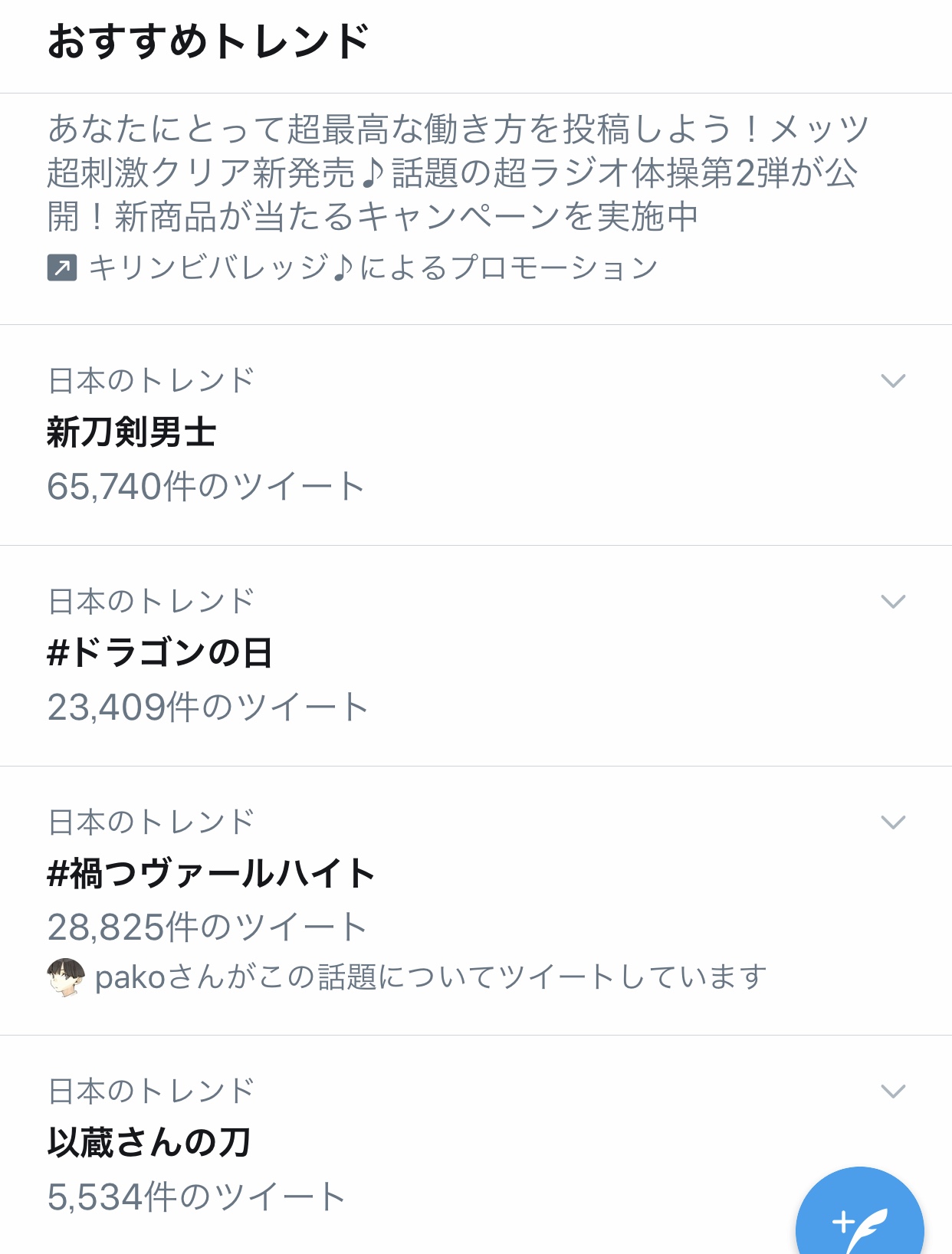Open the #禍つヴァールハイト trend
This screenshot has width=952, height=1254.
click(211, 874)
